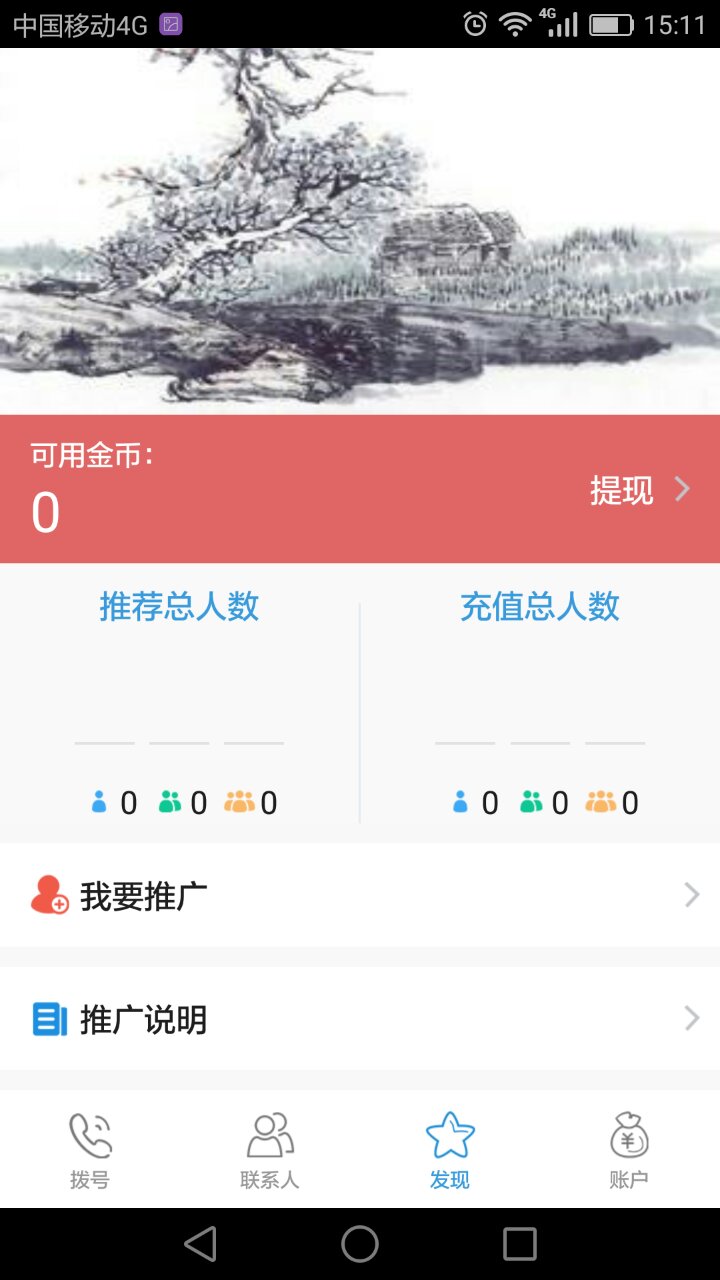The height and width of the screenshot is (1280, 720).
Task: Tap the blue document icon beside 推广说明
Action: pyautogui.click(x=48, y=1018)
